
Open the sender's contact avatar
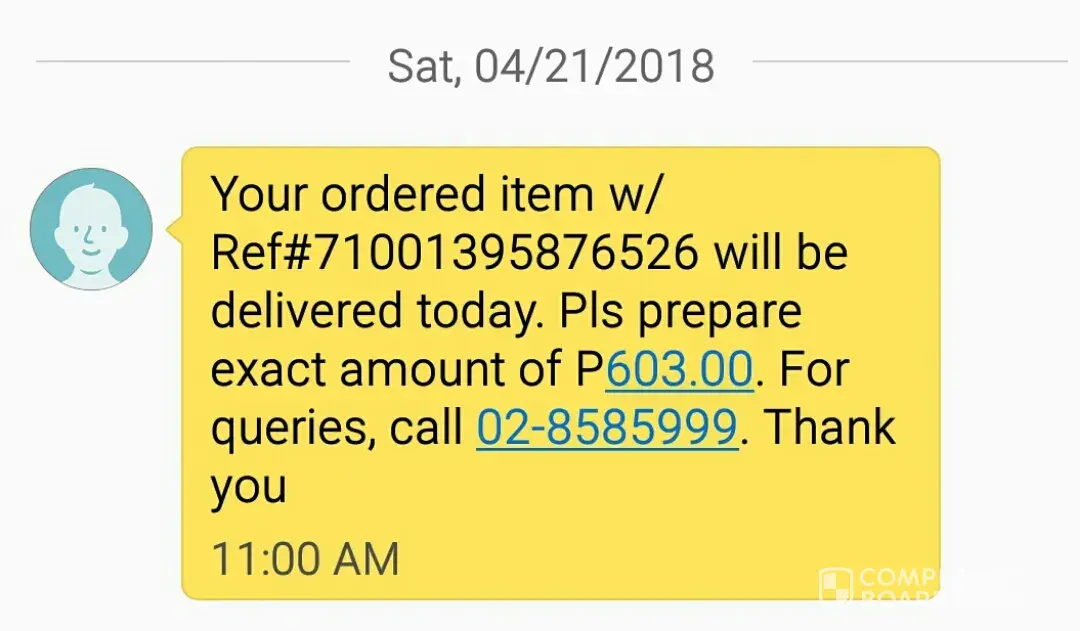coord(91,229)
